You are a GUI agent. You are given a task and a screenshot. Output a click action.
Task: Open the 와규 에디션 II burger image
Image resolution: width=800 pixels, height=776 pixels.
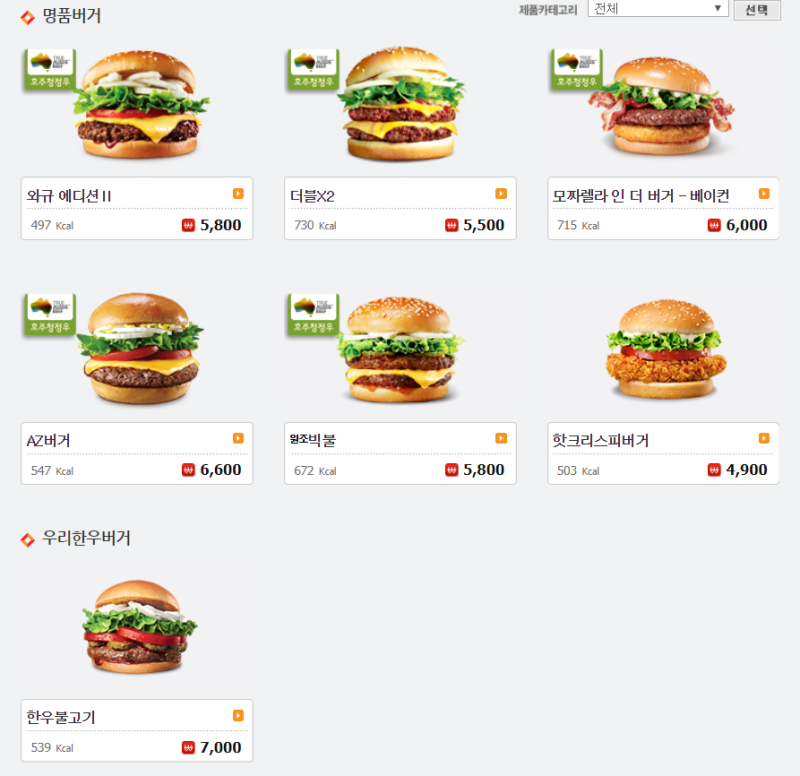(x=138, y=104)
